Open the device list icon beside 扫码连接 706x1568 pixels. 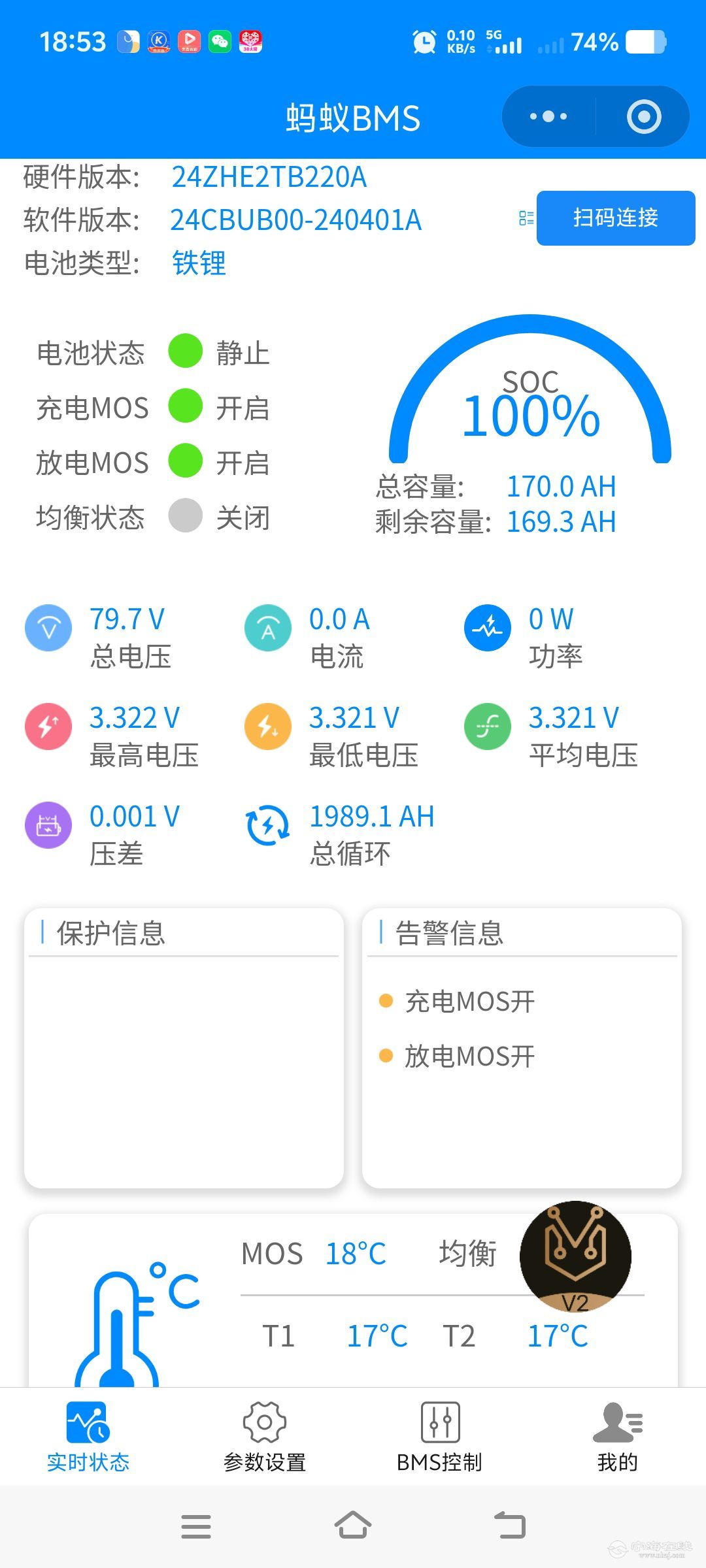[526, 218]
